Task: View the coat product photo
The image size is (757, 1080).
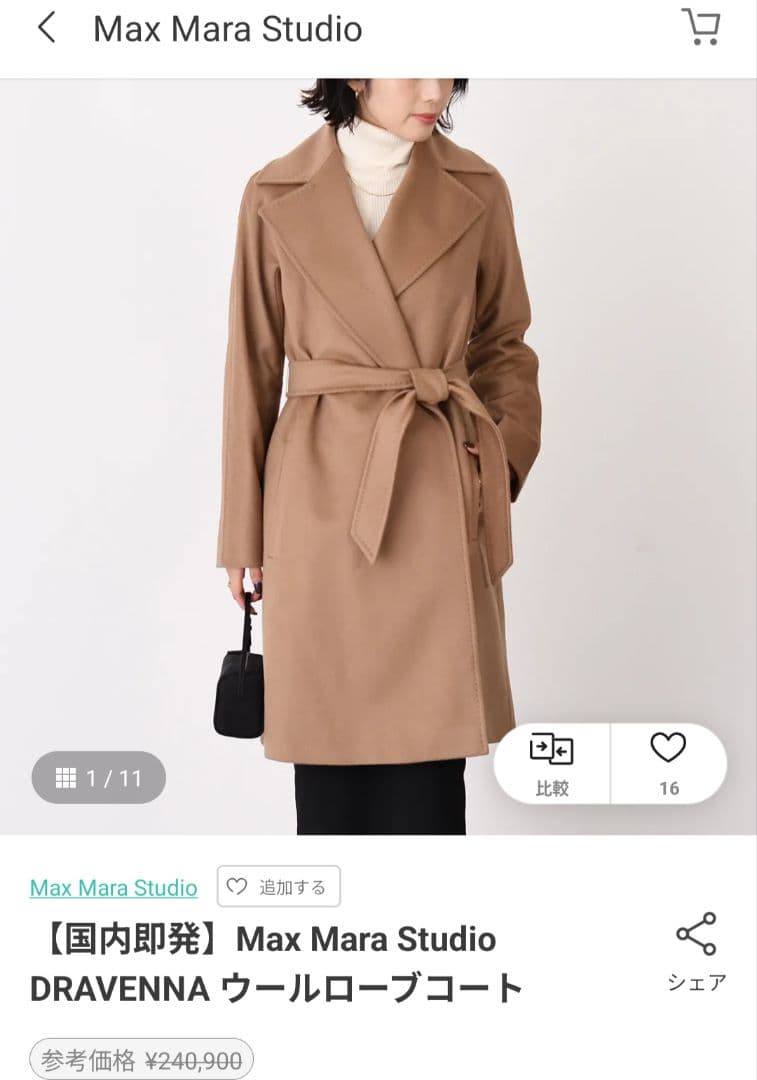Action: click(x=378, y=420)
